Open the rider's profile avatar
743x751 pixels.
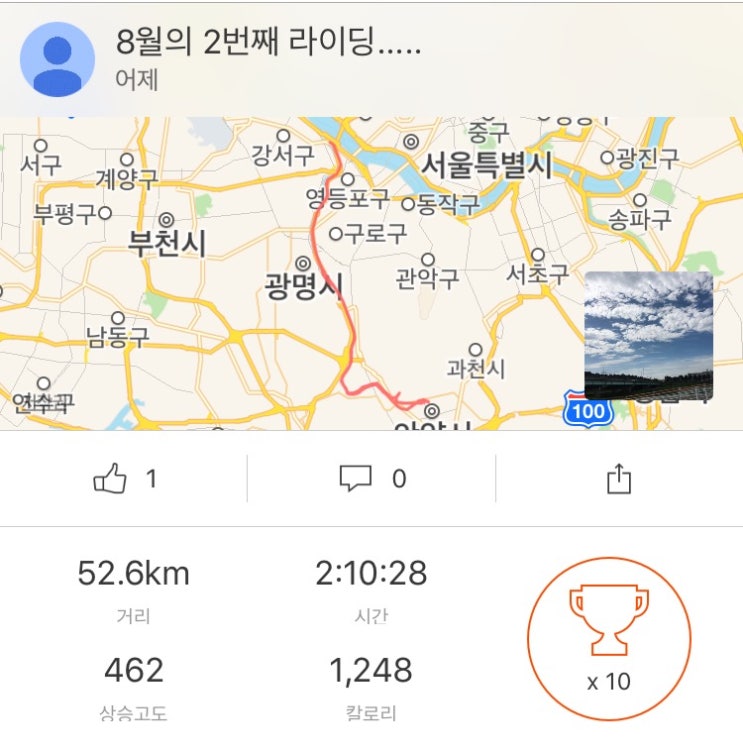58,59
